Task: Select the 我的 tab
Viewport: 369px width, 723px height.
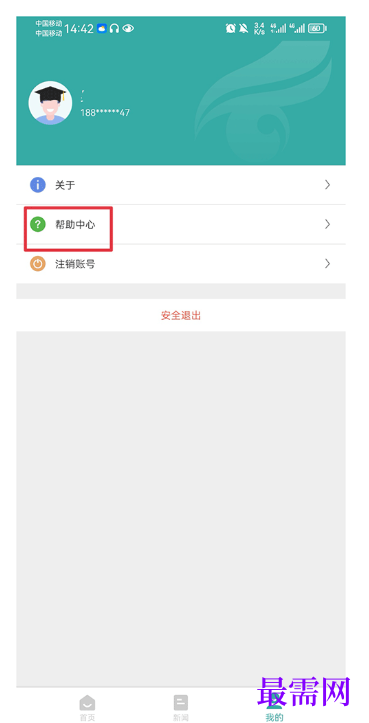Action: tap(274, 707)
